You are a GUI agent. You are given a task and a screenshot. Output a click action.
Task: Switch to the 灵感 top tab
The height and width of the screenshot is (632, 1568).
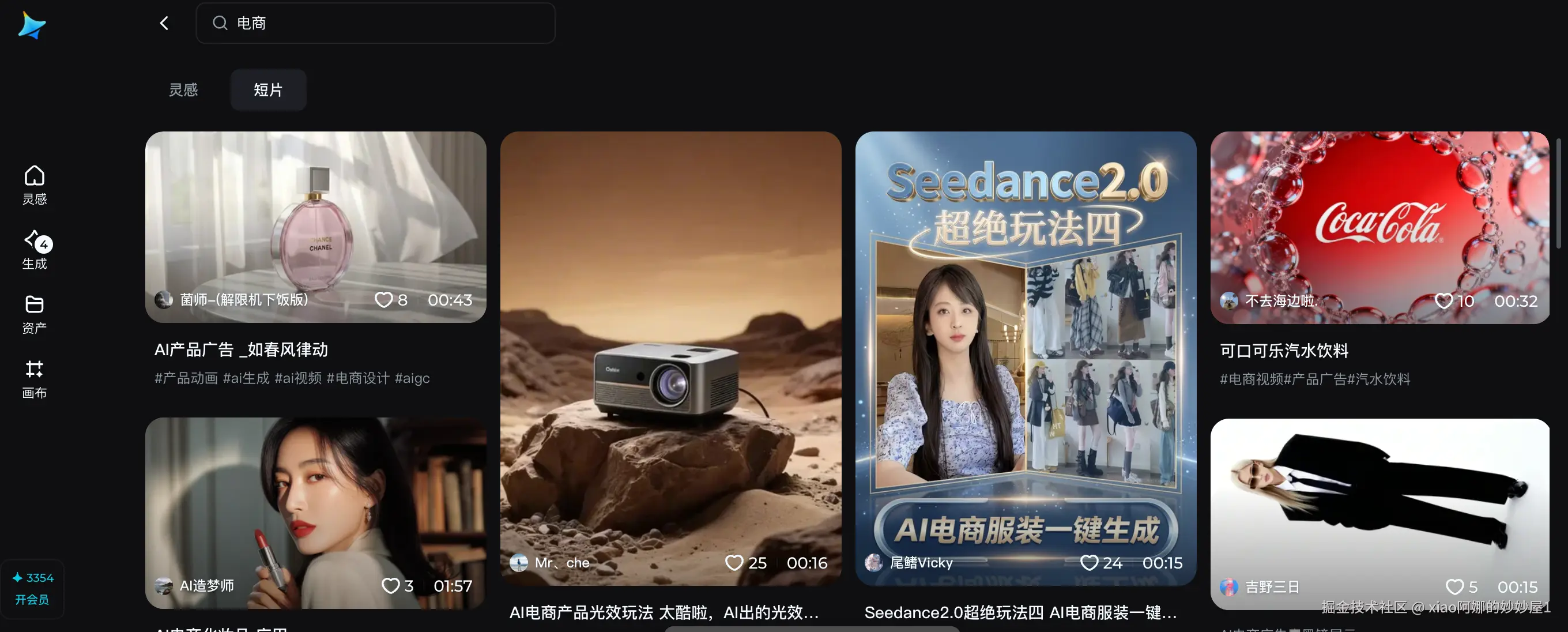pyautogui.click(x=183, y=90)
